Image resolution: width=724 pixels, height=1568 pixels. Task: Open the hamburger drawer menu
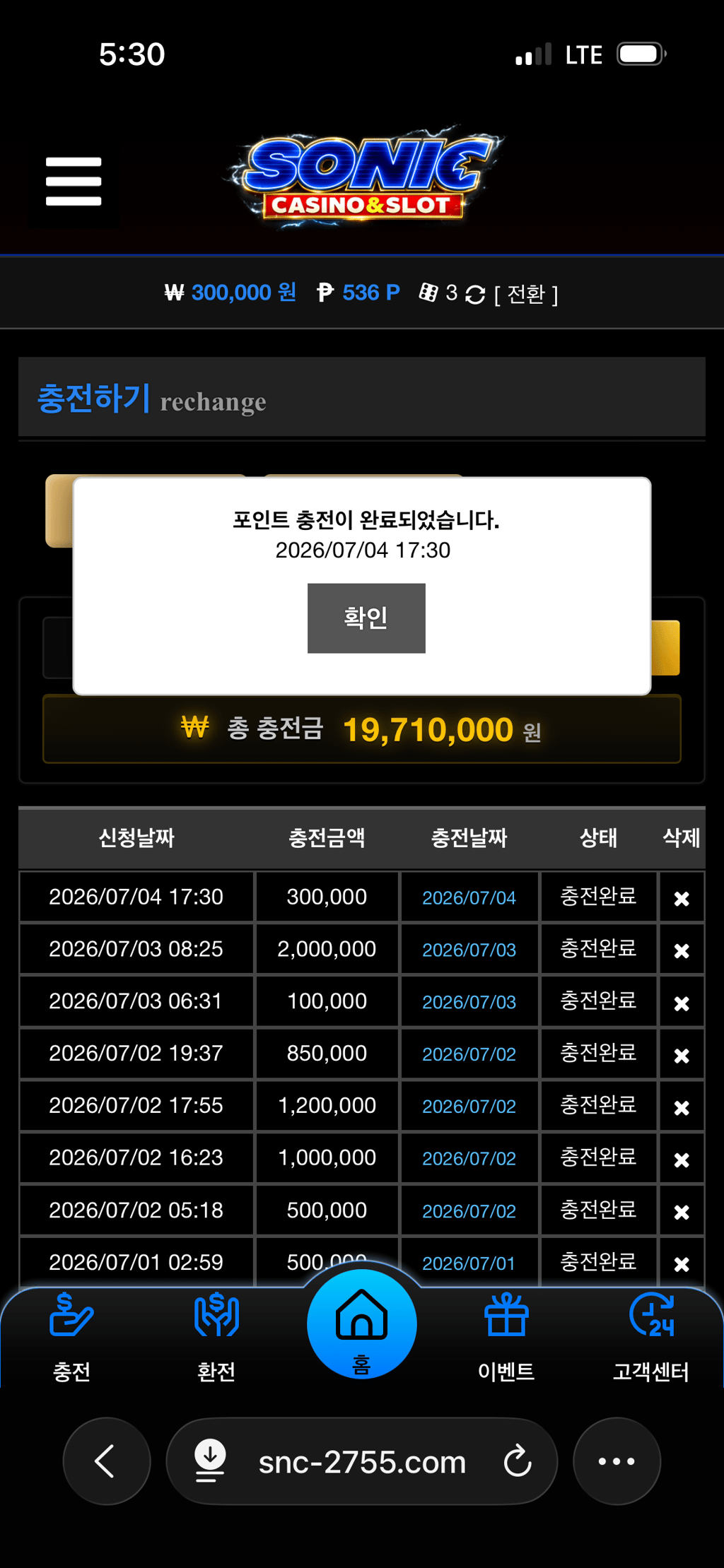(74, 182)
